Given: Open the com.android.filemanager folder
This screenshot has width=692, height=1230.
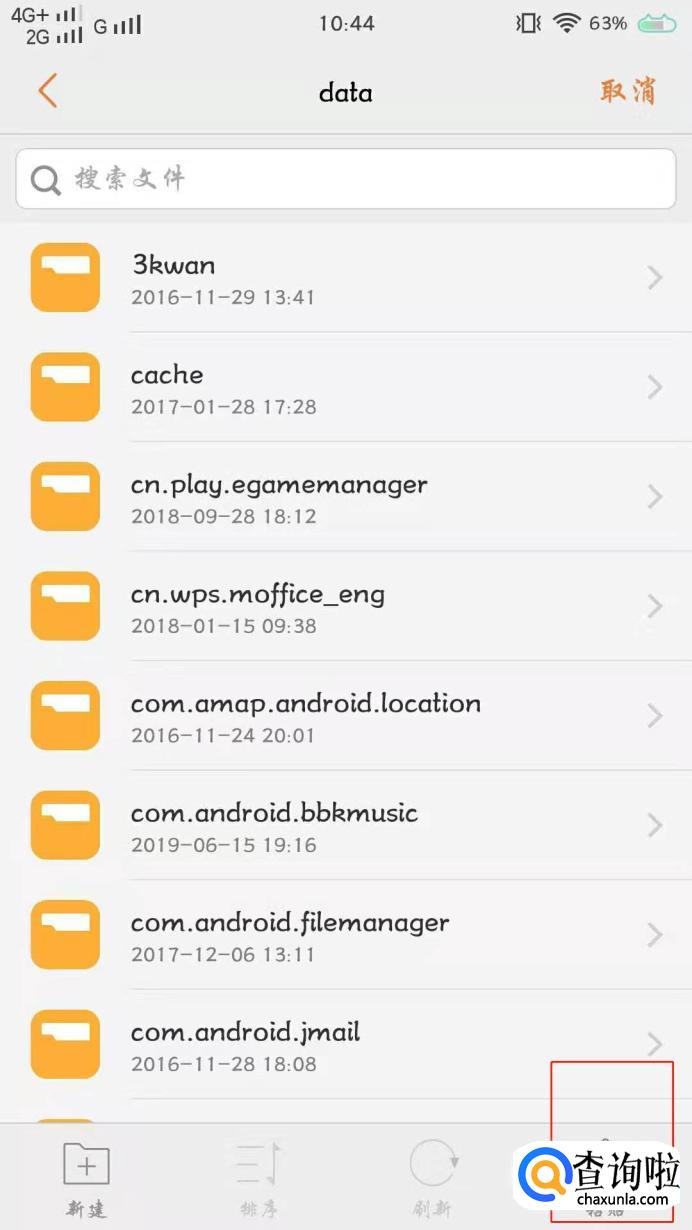Looking at the screenshot, I should tap(346, 935).
